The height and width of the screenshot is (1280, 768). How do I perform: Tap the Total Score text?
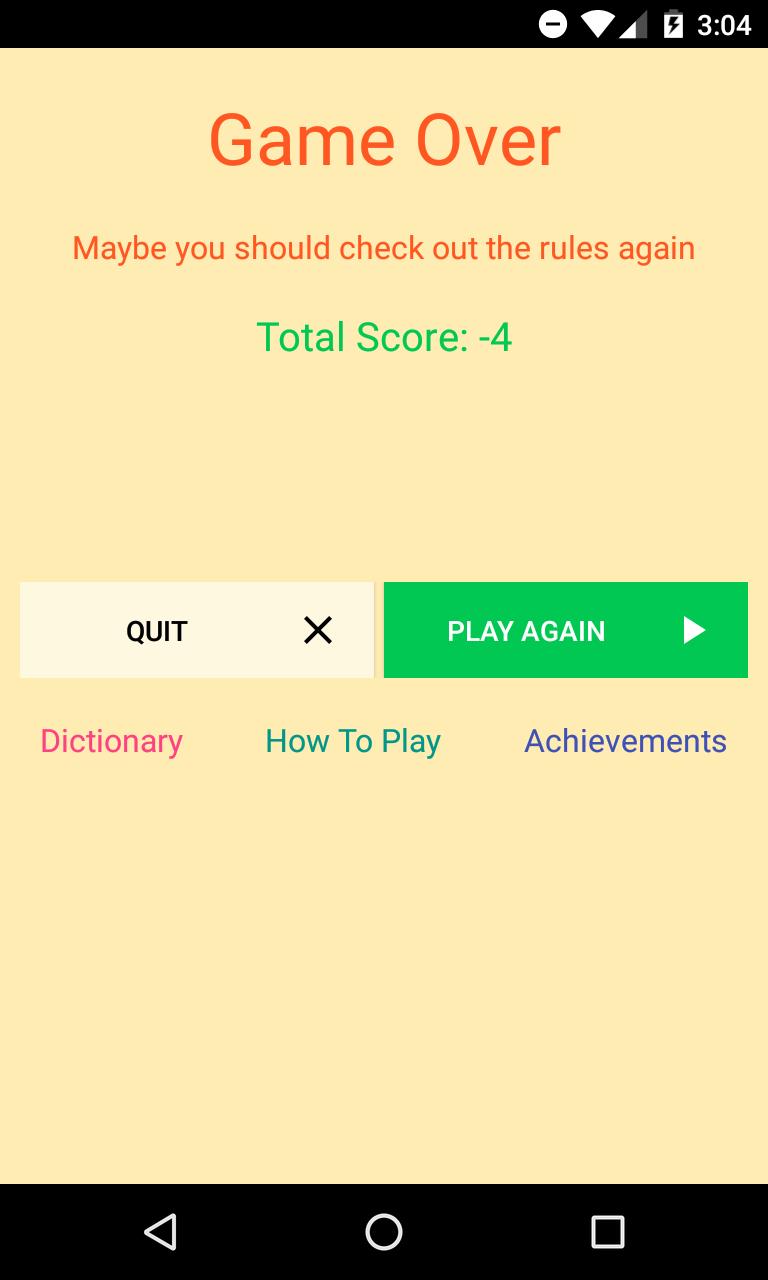coord(384,338)
